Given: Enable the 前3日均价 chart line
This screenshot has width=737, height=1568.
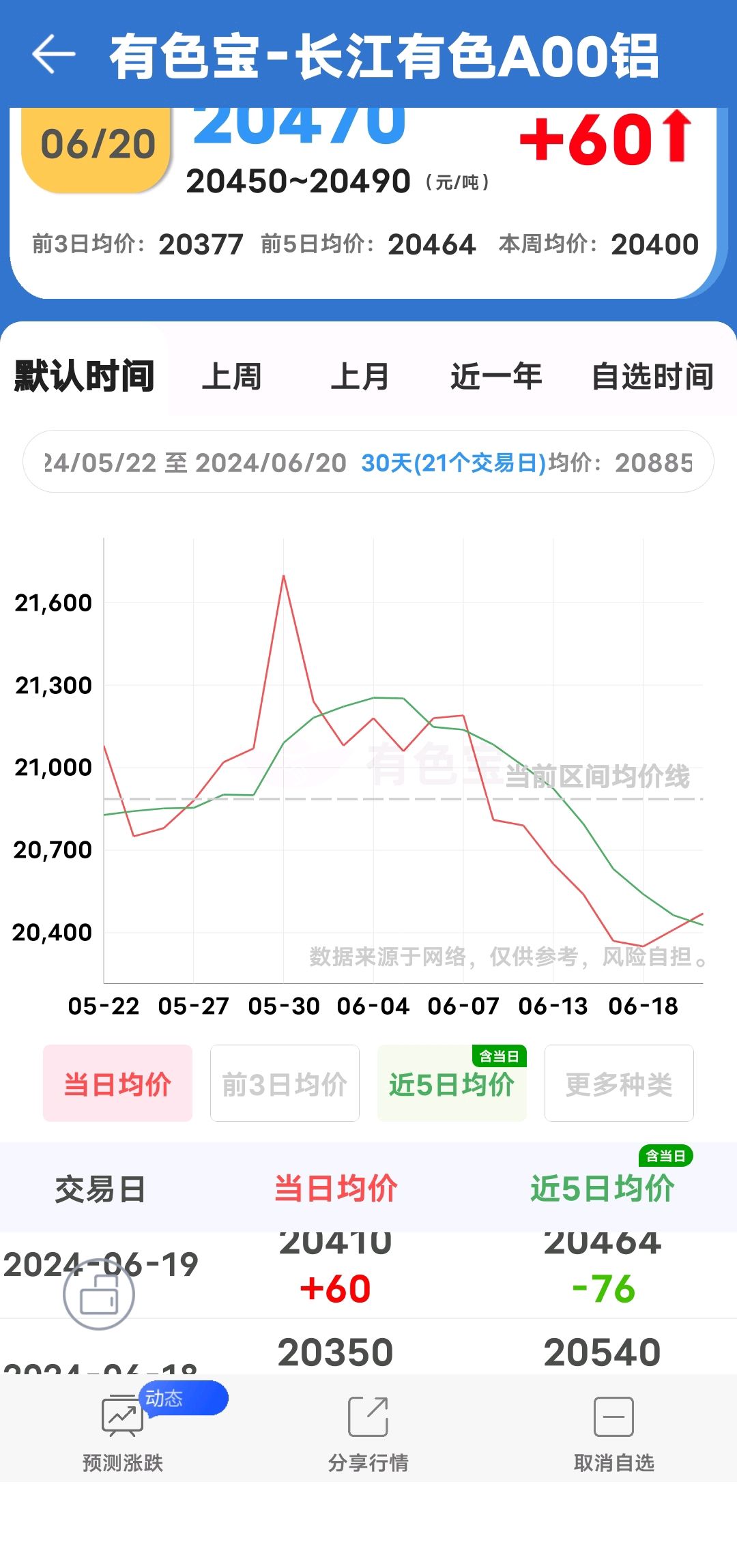Looking at the screenshot, I should 285,1083.
